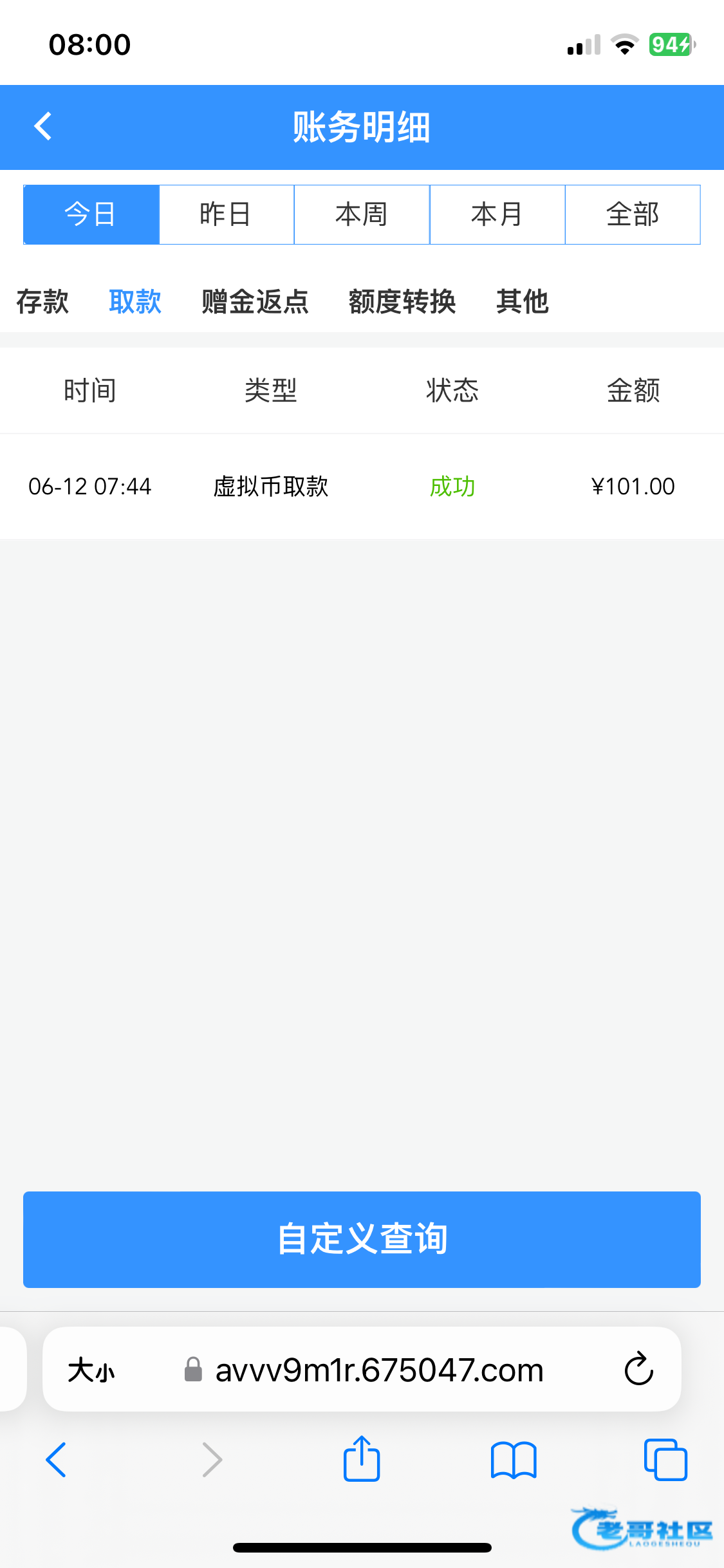The image size is (724, 1568).
Task: Go to previous page in Safari
Action: (57, 1459)
